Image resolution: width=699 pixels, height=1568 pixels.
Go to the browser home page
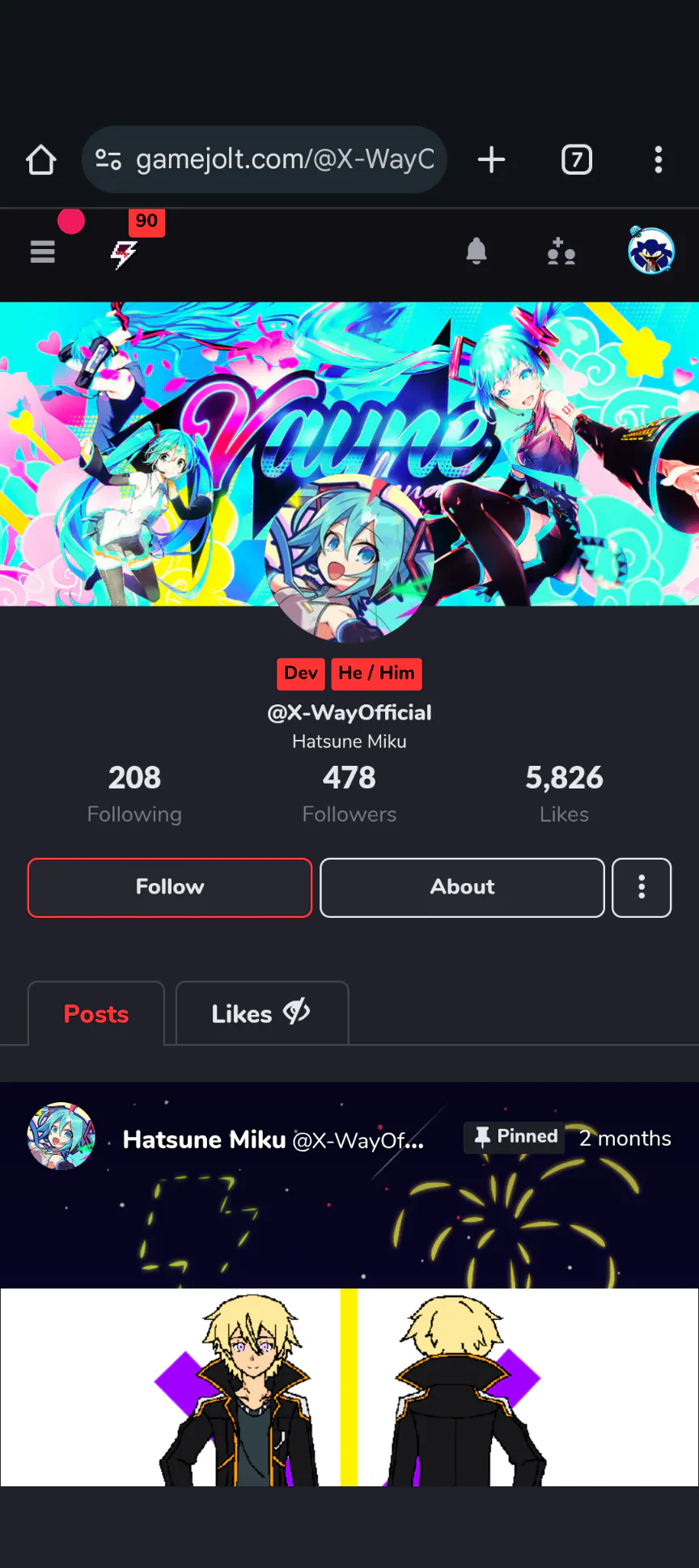[41, 159]
